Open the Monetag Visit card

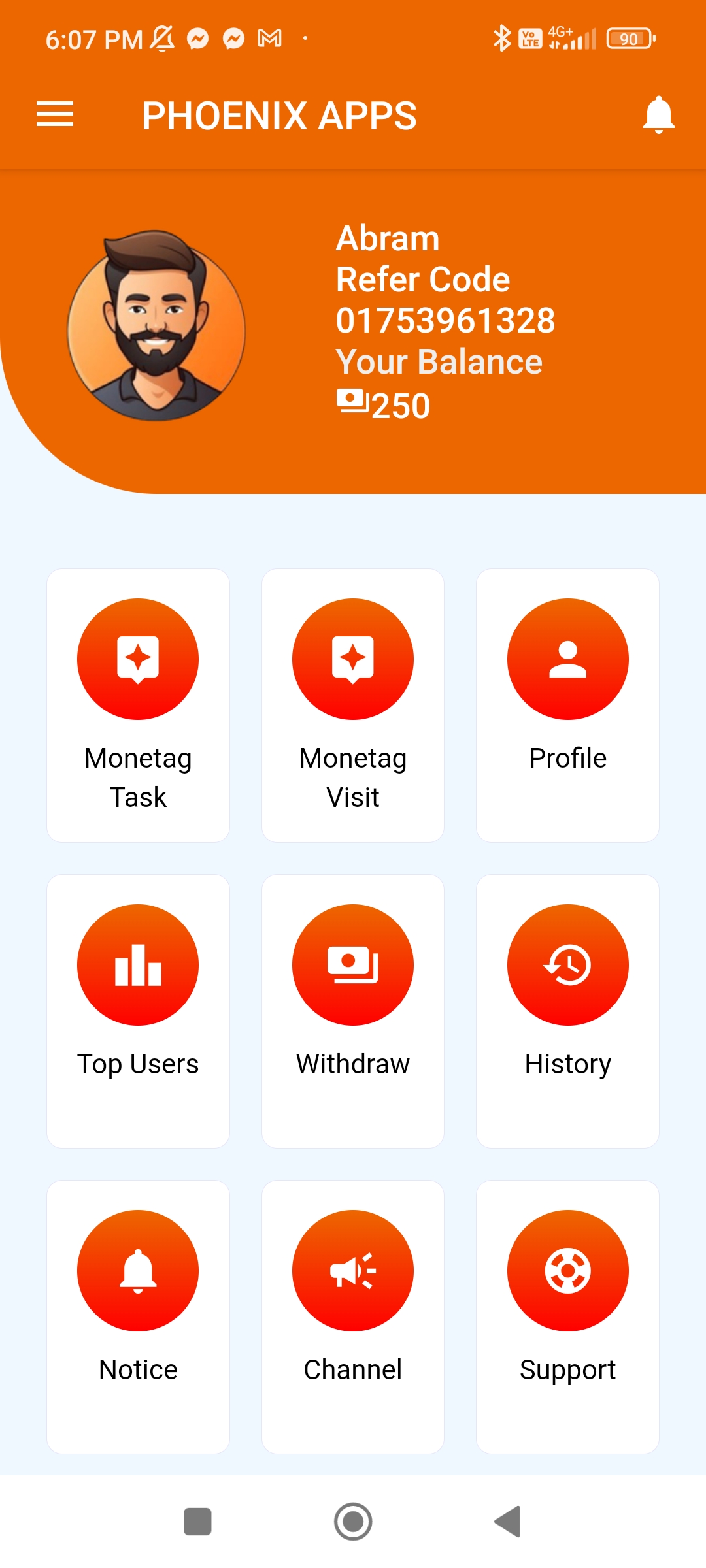pyautogui.click(x=353, y=706)
